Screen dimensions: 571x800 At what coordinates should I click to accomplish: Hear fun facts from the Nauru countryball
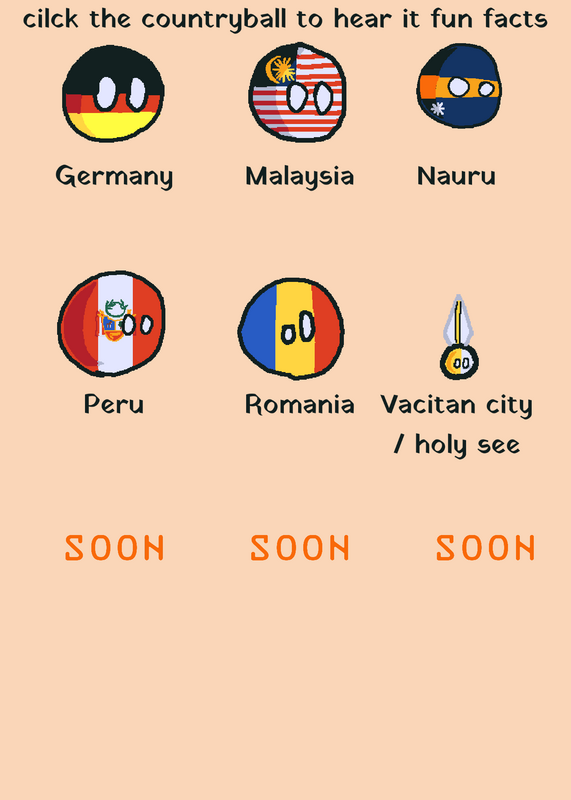(459, 86)
